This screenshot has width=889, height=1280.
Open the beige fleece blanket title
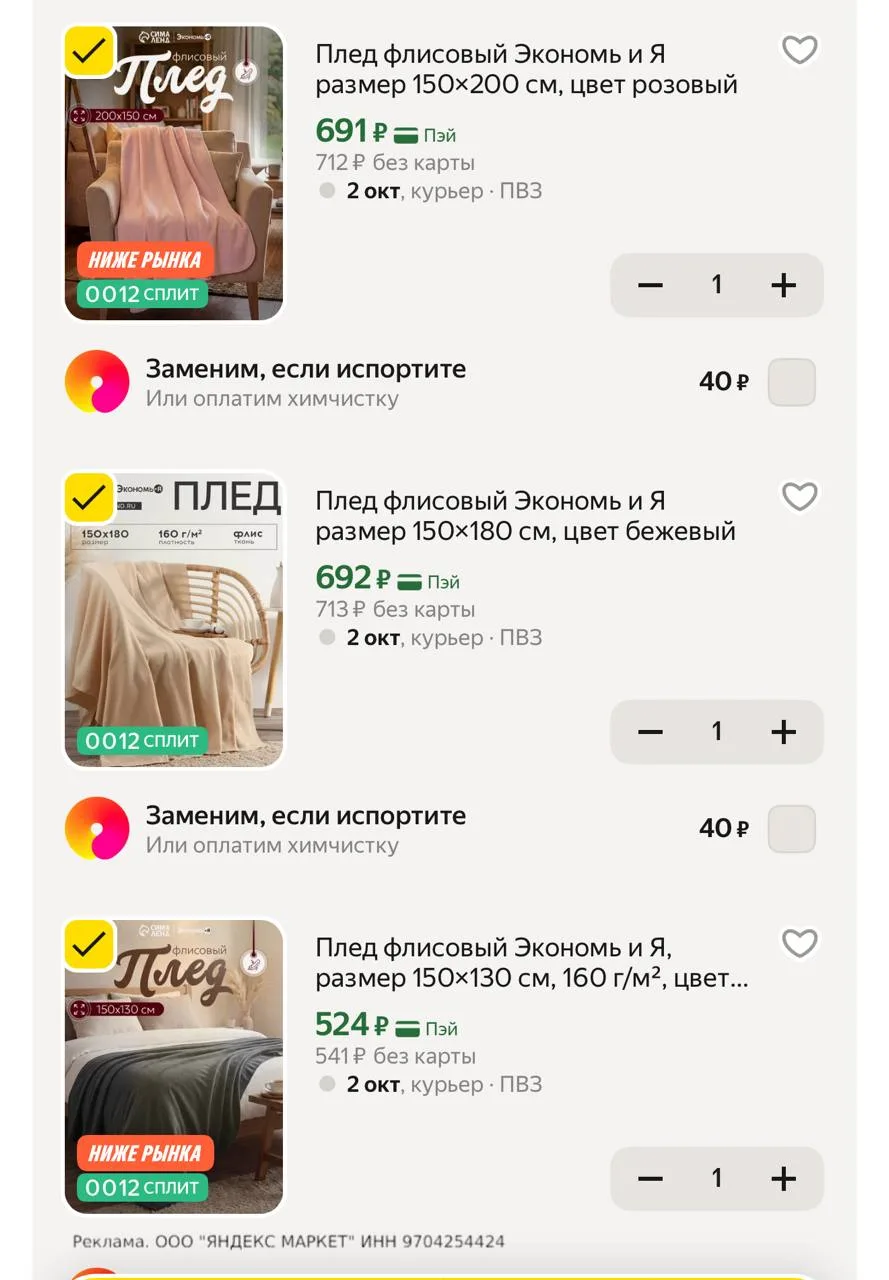[526, 516]
